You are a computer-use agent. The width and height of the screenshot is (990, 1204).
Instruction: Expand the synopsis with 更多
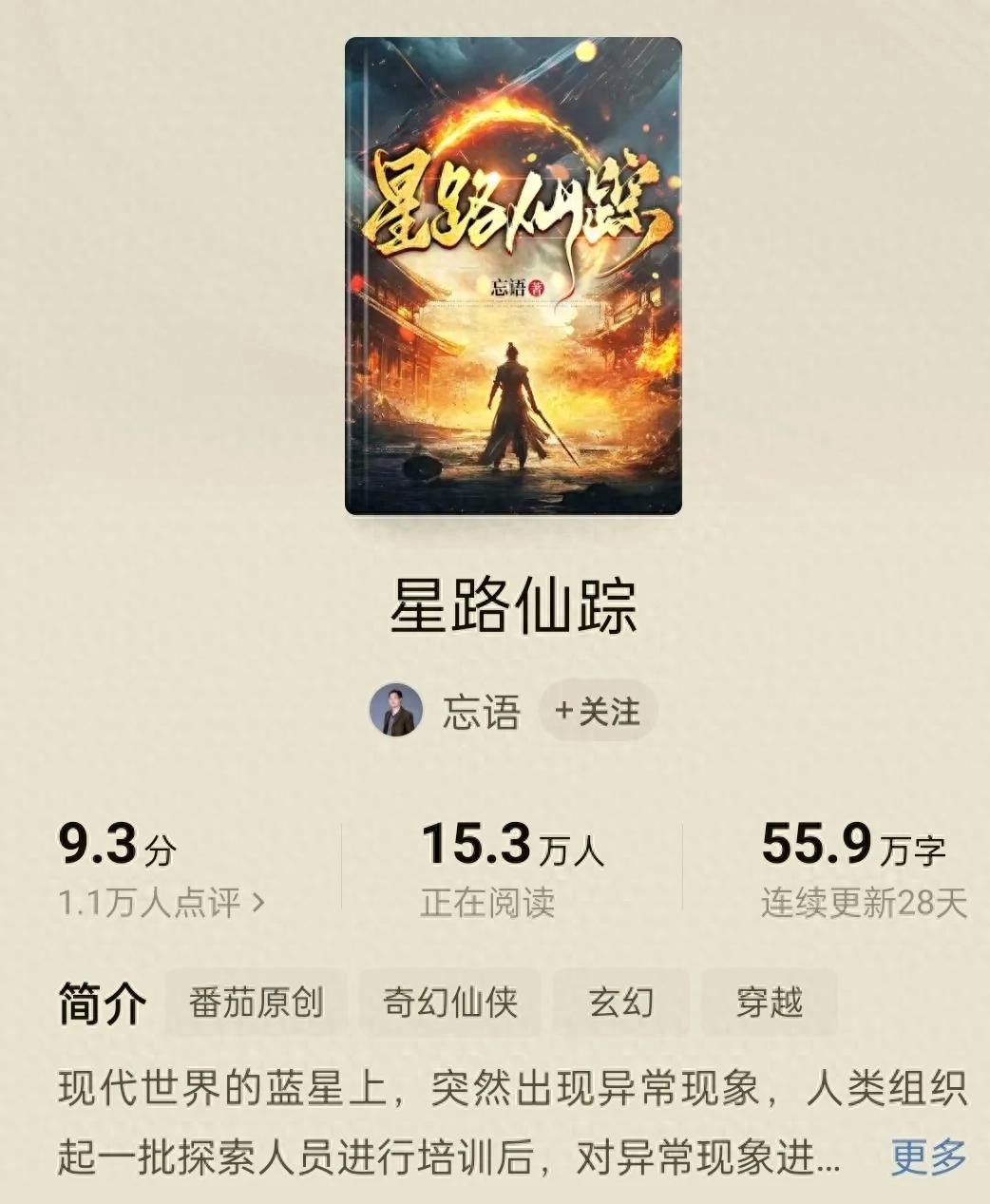928,1157
